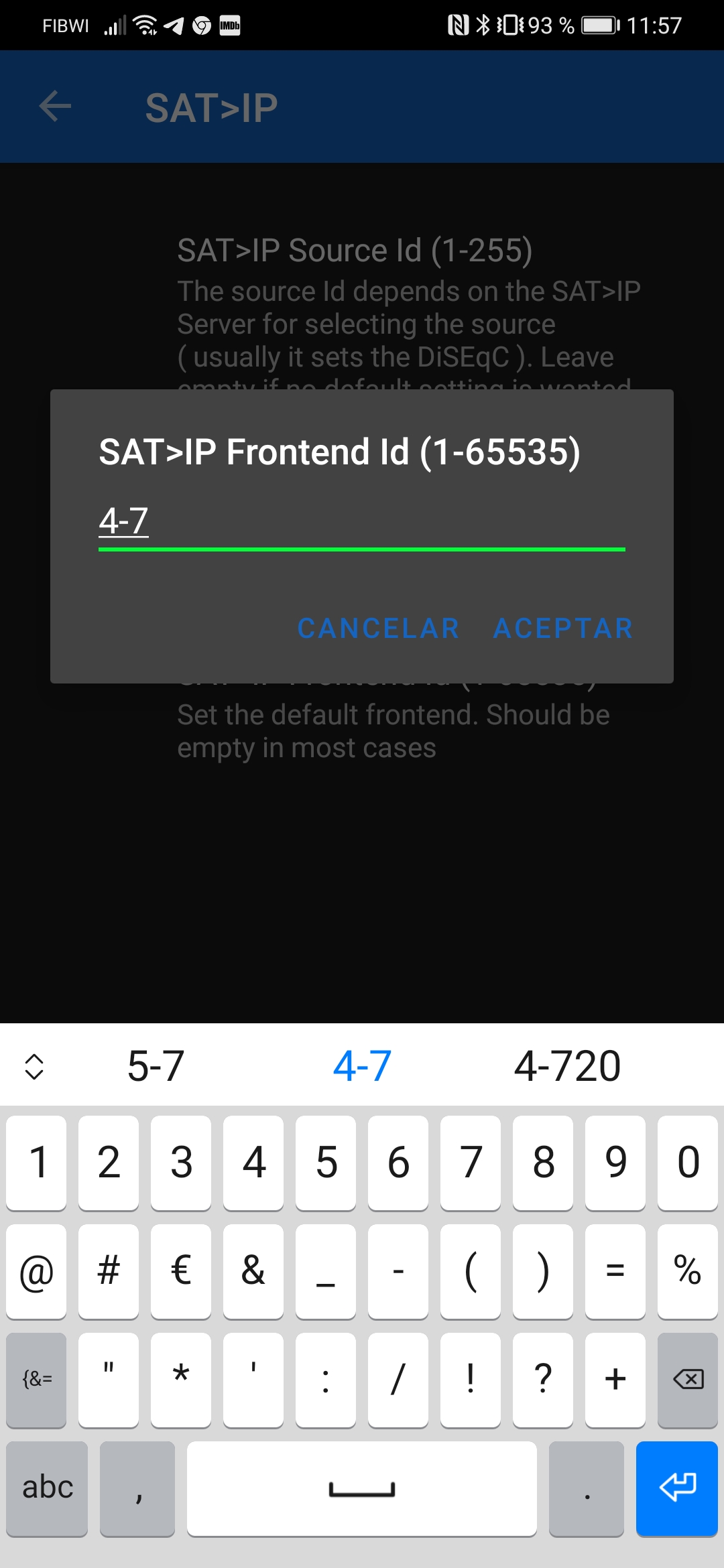
Task: Choose the 4-720 keyboard suggestion
Action: 567,1066
